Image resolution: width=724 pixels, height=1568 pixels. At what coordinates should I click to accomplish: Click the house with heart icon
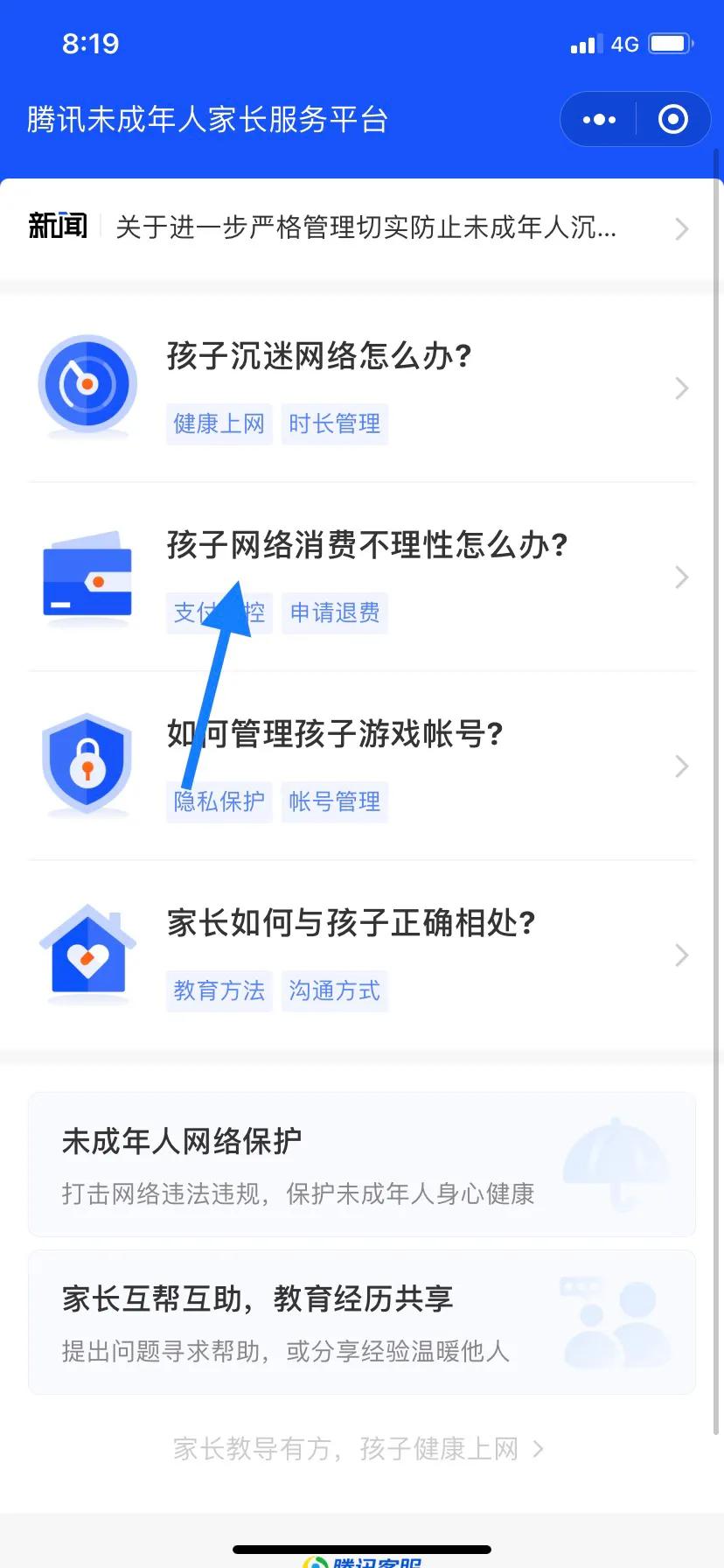tap(87, 952)
